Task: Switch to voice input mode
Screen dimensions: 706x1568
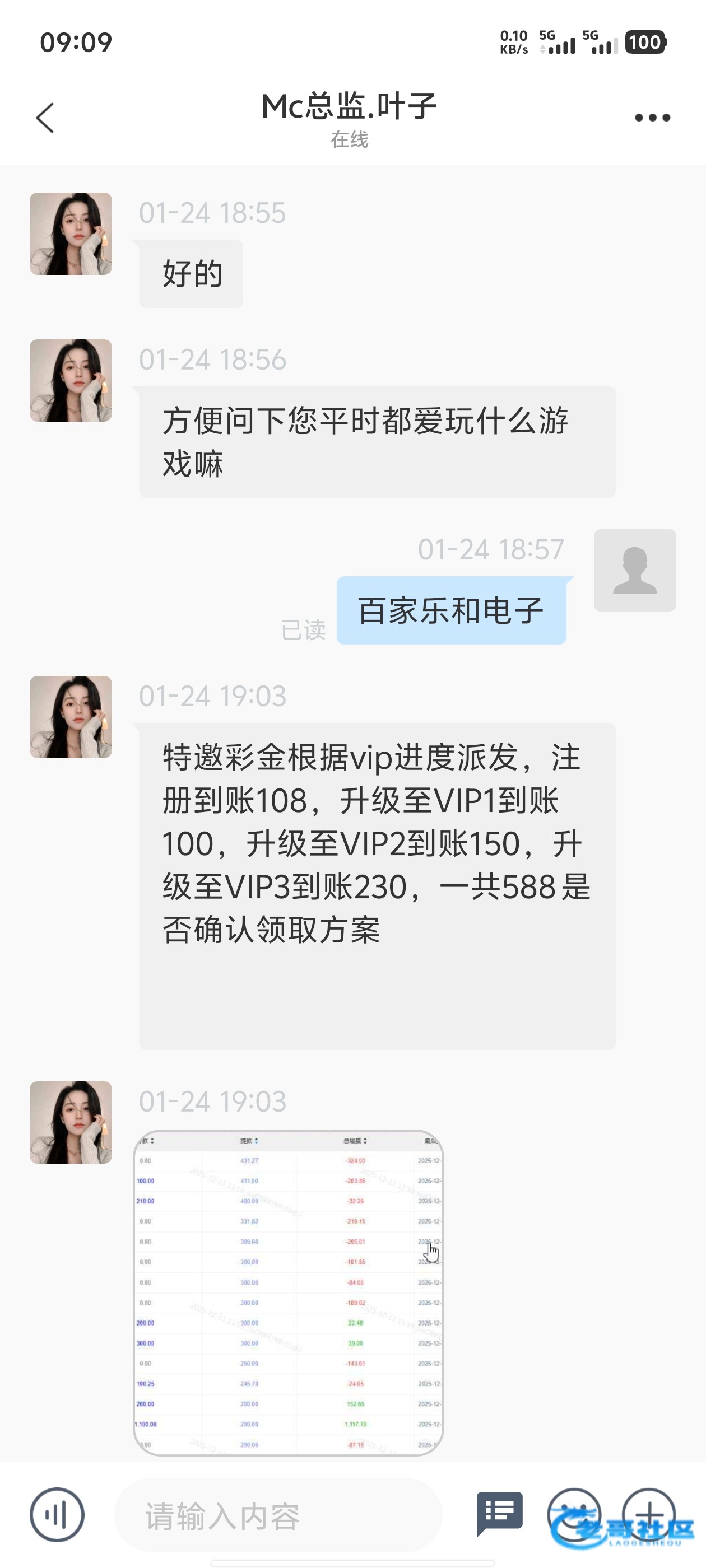Action: (57, 1514)
